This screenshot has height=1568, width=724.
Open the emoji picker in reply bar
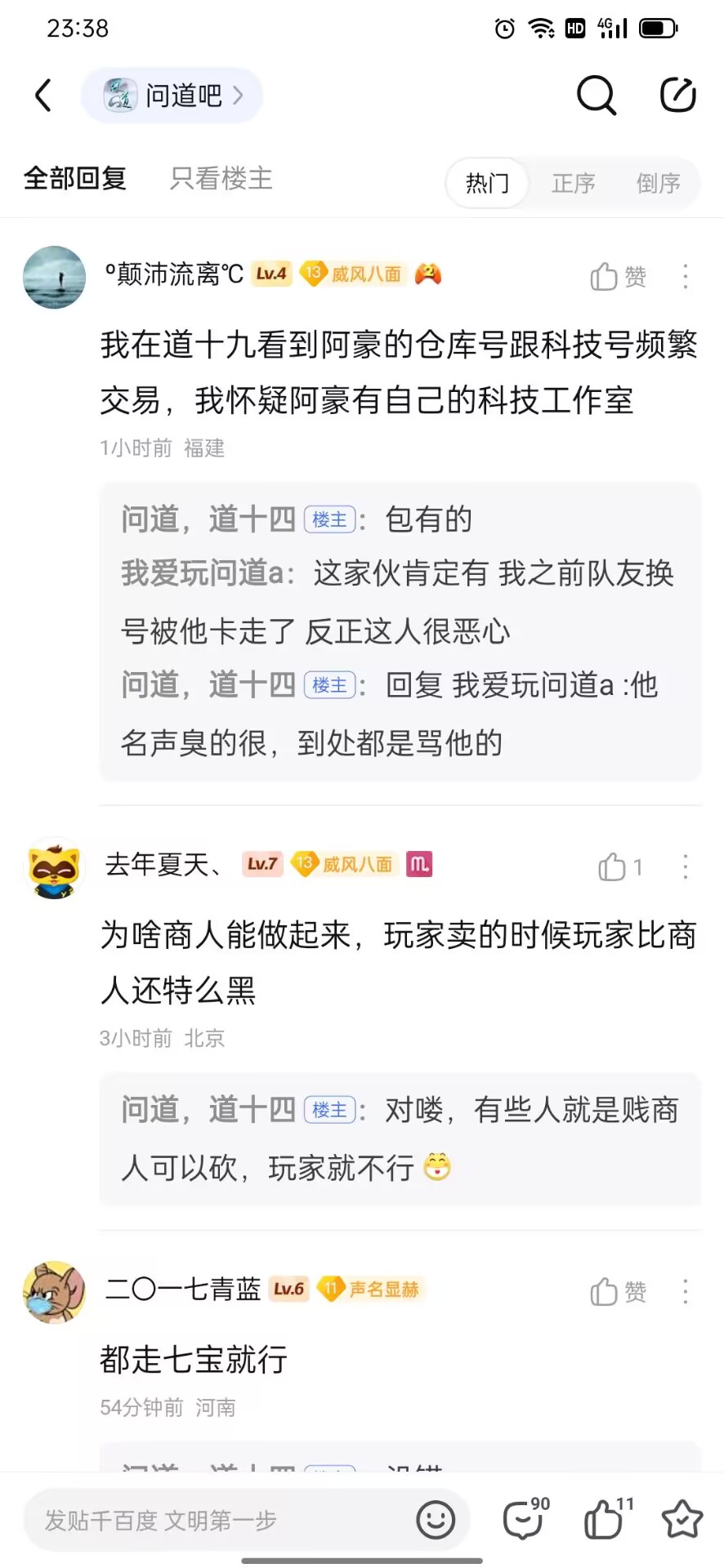point(436,1520)
